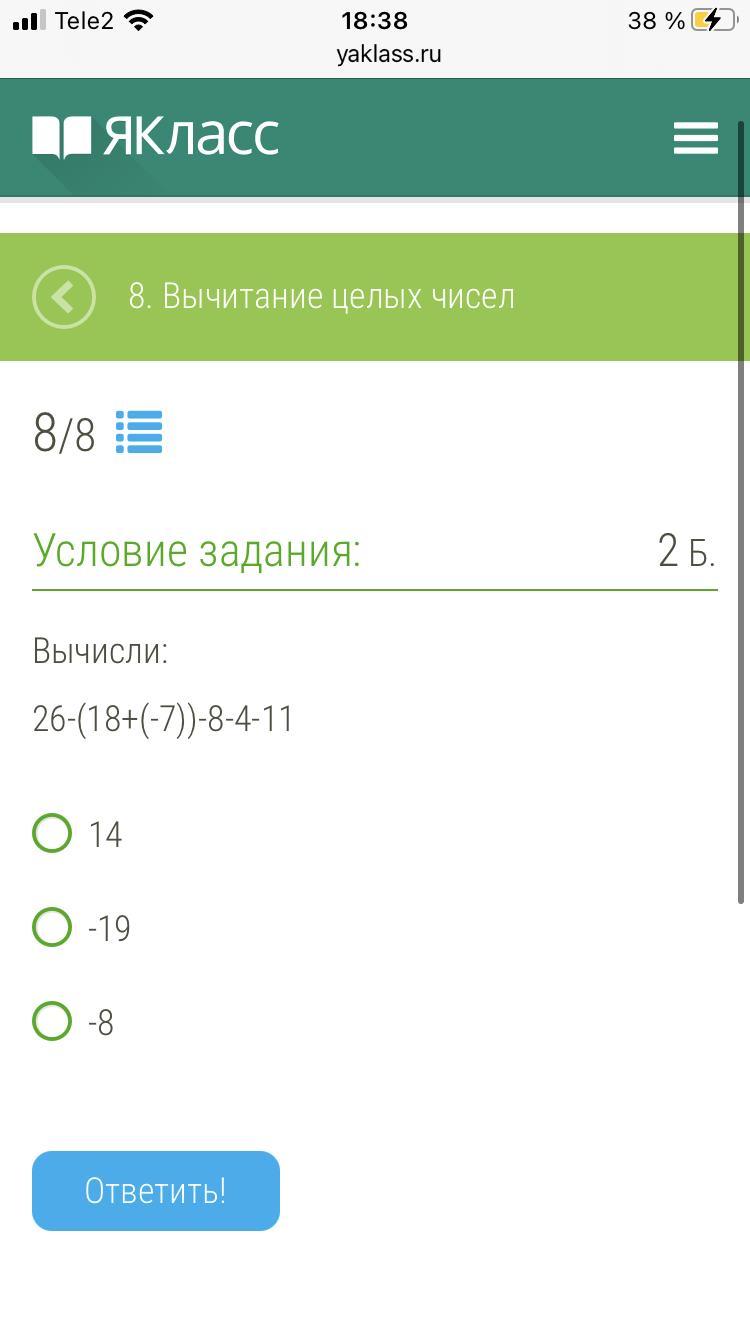750x1334 pixels.
Task: Tap the ЯКласс logo to go home
Action: tap(155, 137)
